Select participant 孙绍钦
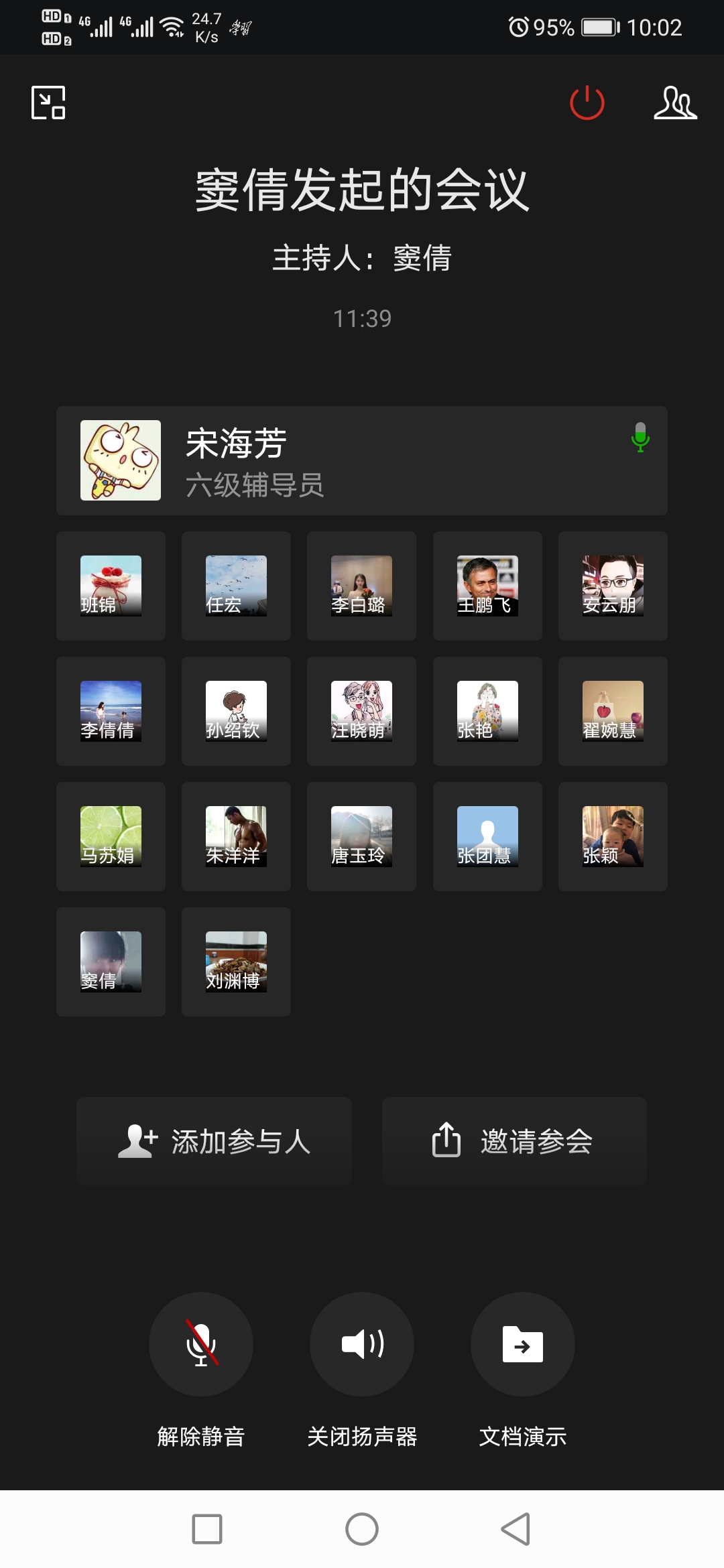Image resolution: width=724 pixels, height=1568 pixels. 236,711
